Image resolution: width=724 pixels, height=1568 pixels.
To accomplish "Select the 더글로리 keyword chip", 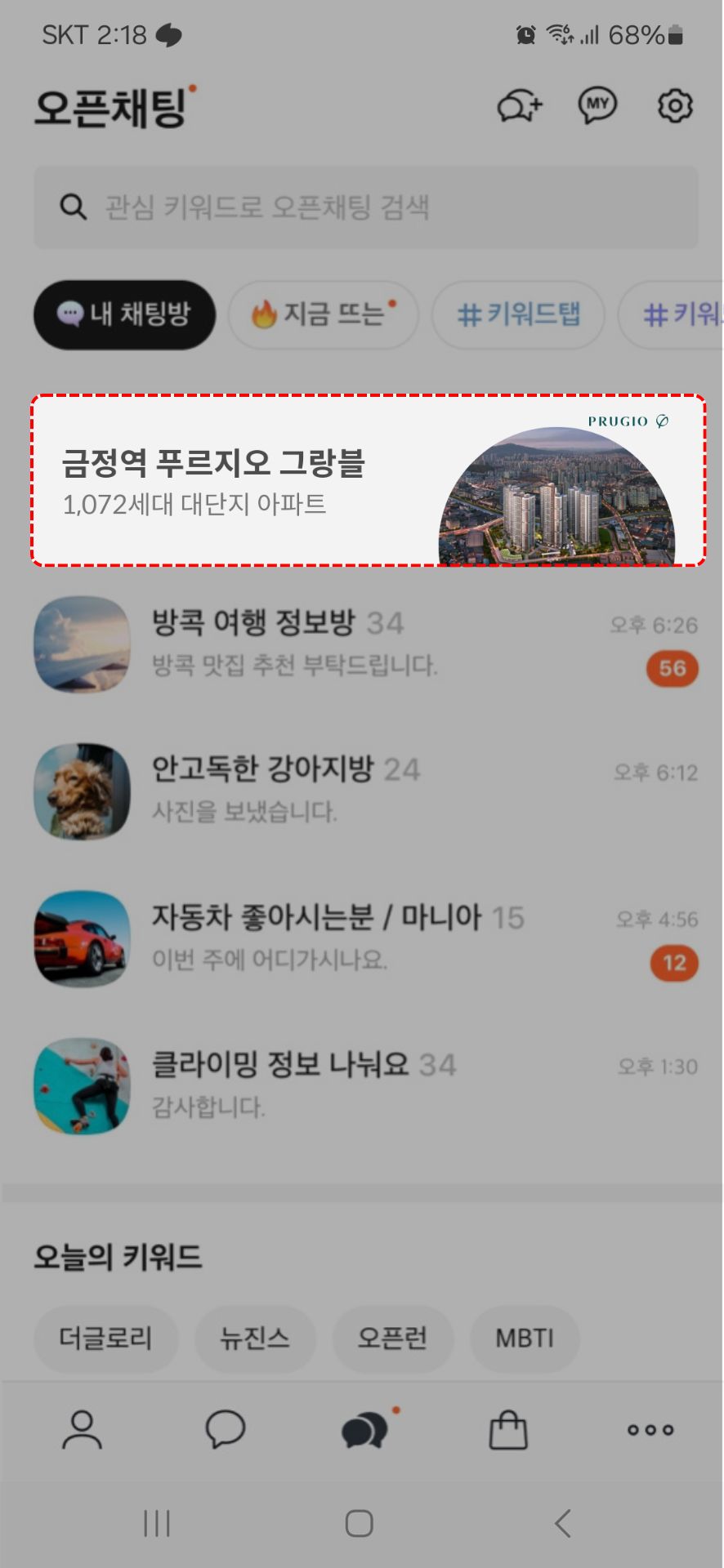I will coord(105,1339).
